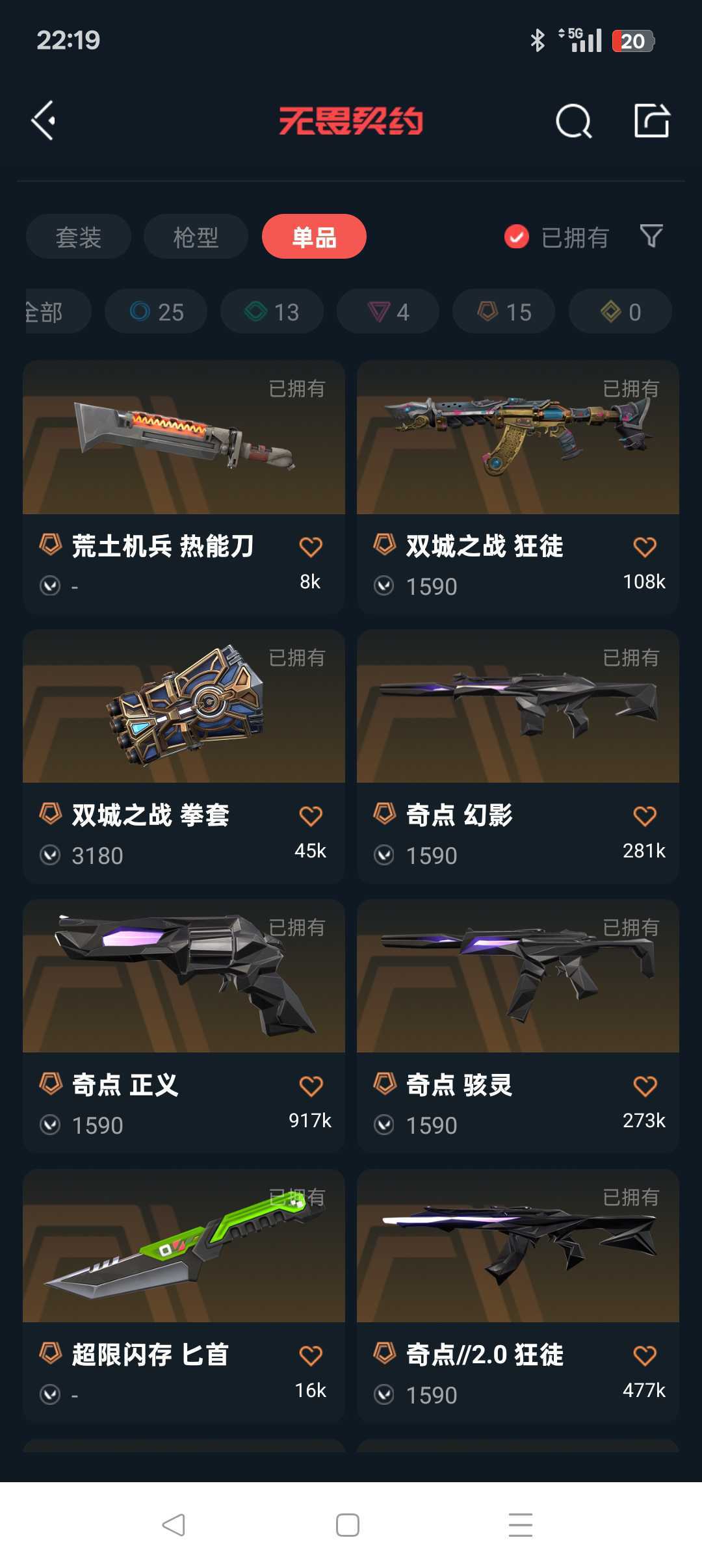The width and height of the screenshot is (702, 1568).
Task: Filter by the orange tier chip showing 15
Action: (x=504, y=311)
